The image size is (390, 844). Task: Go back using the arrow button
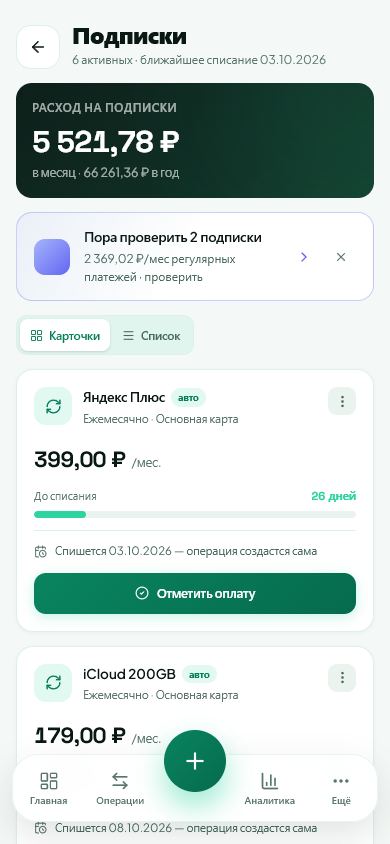click(38, 47)
